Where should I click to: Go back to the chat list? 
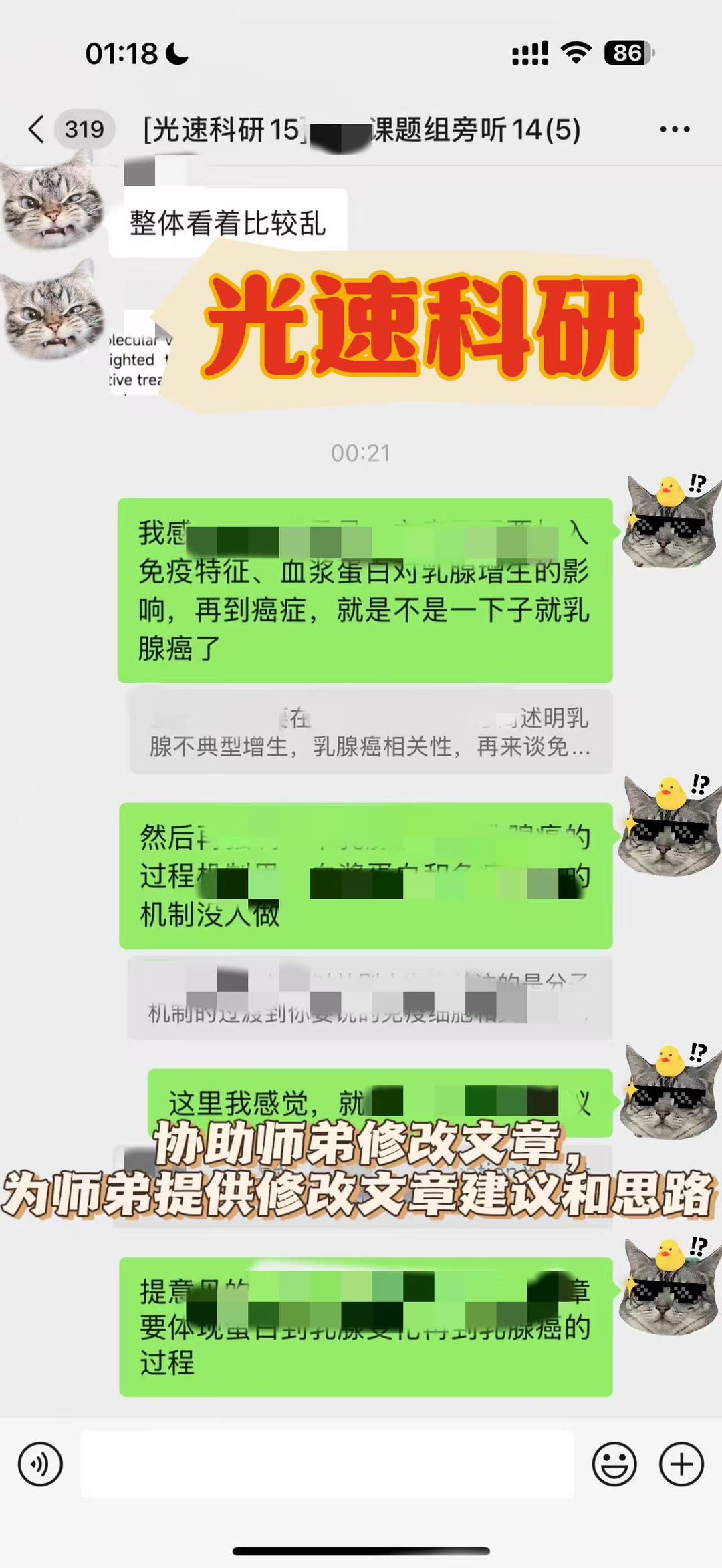click(36, 129)
